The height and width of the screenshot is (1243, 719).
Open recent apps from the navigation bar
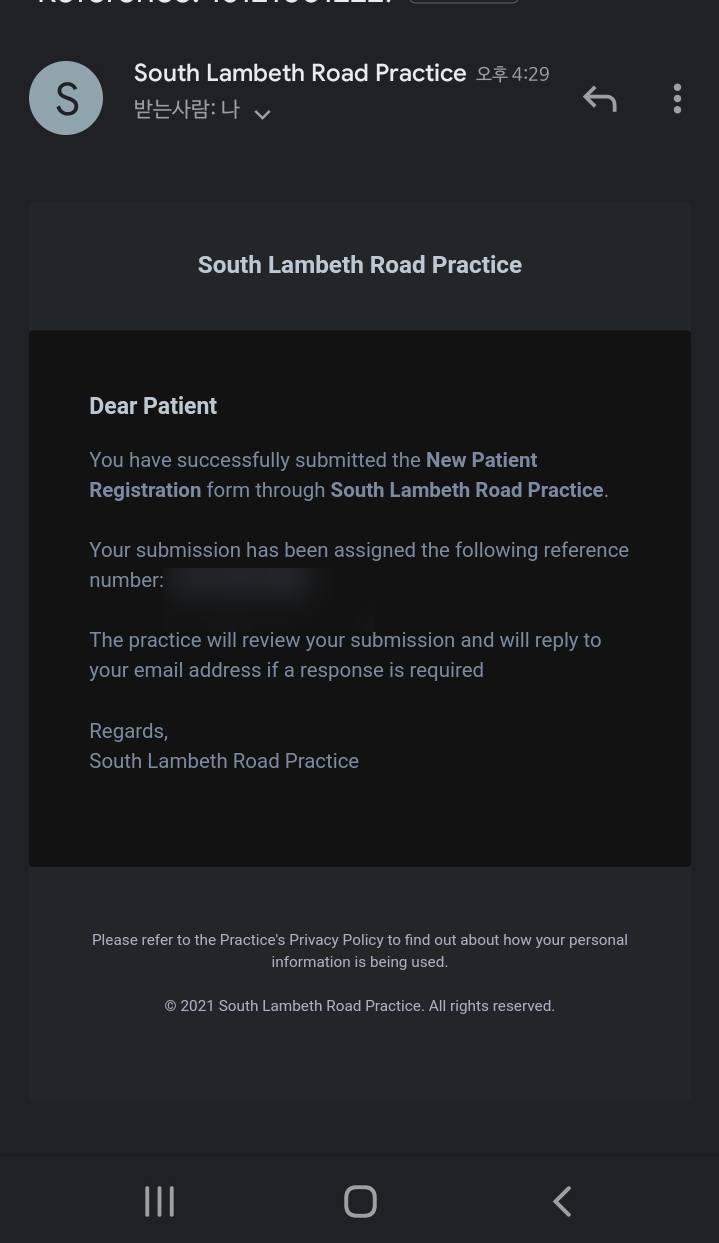(x=159, y=1201)
